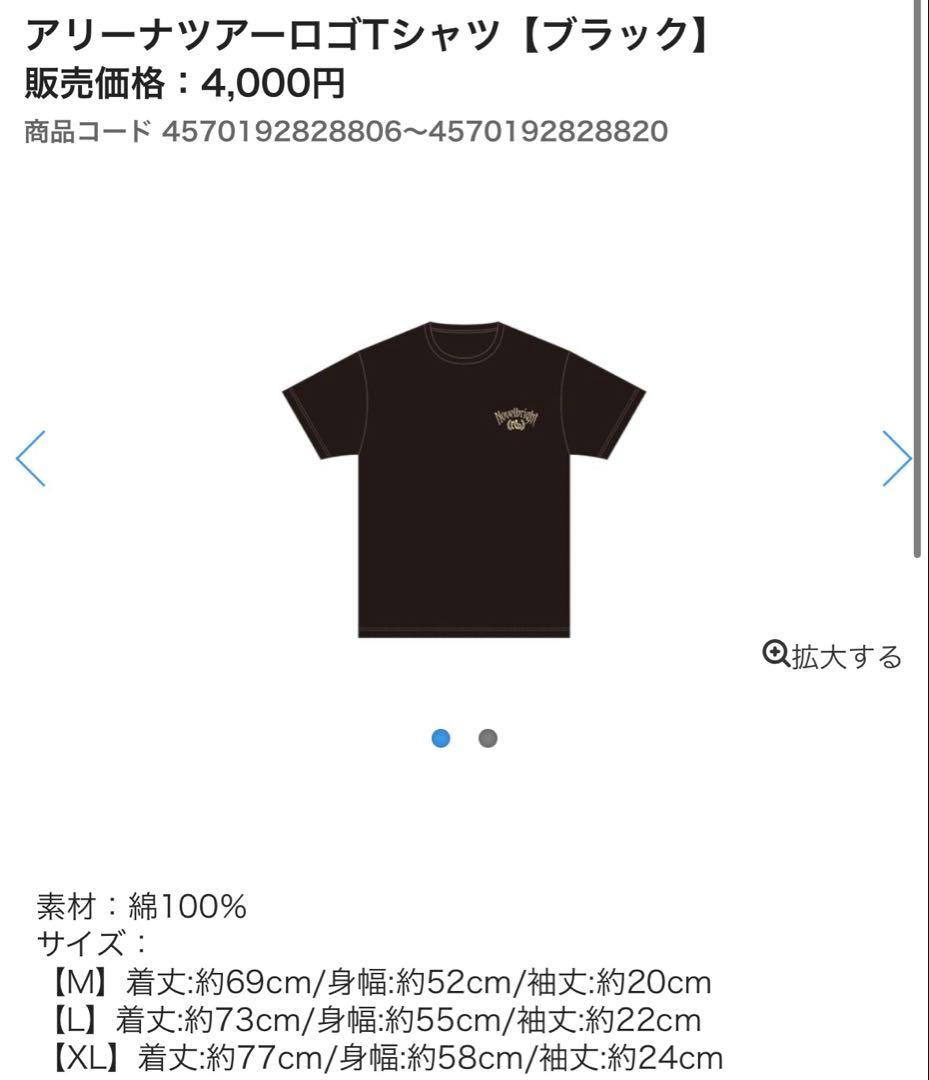Return to the first image using its dot

(441, 737)
